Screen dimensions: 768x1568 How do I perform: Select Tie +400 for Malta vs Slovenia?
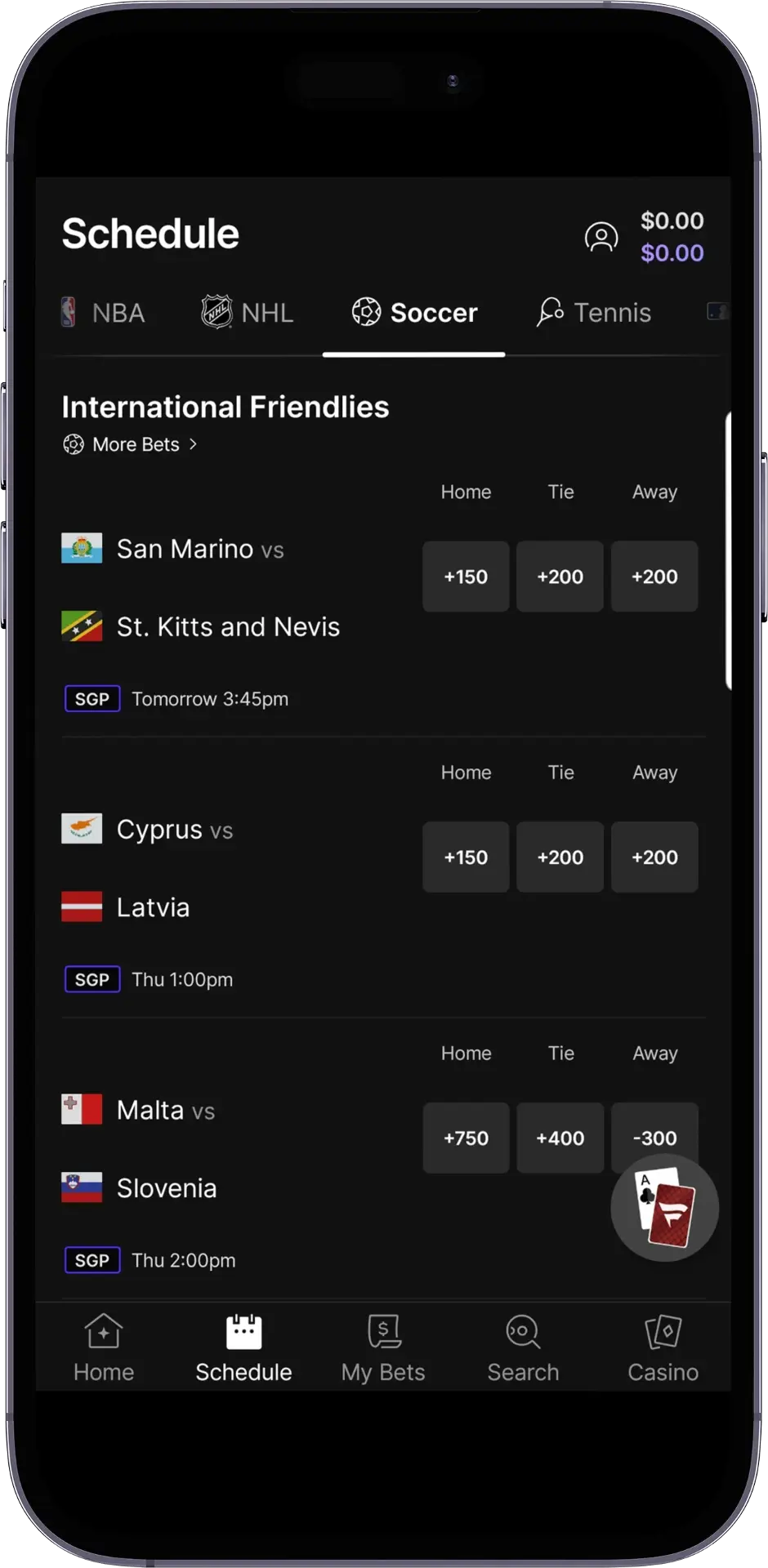click(x=560, y=1138)
